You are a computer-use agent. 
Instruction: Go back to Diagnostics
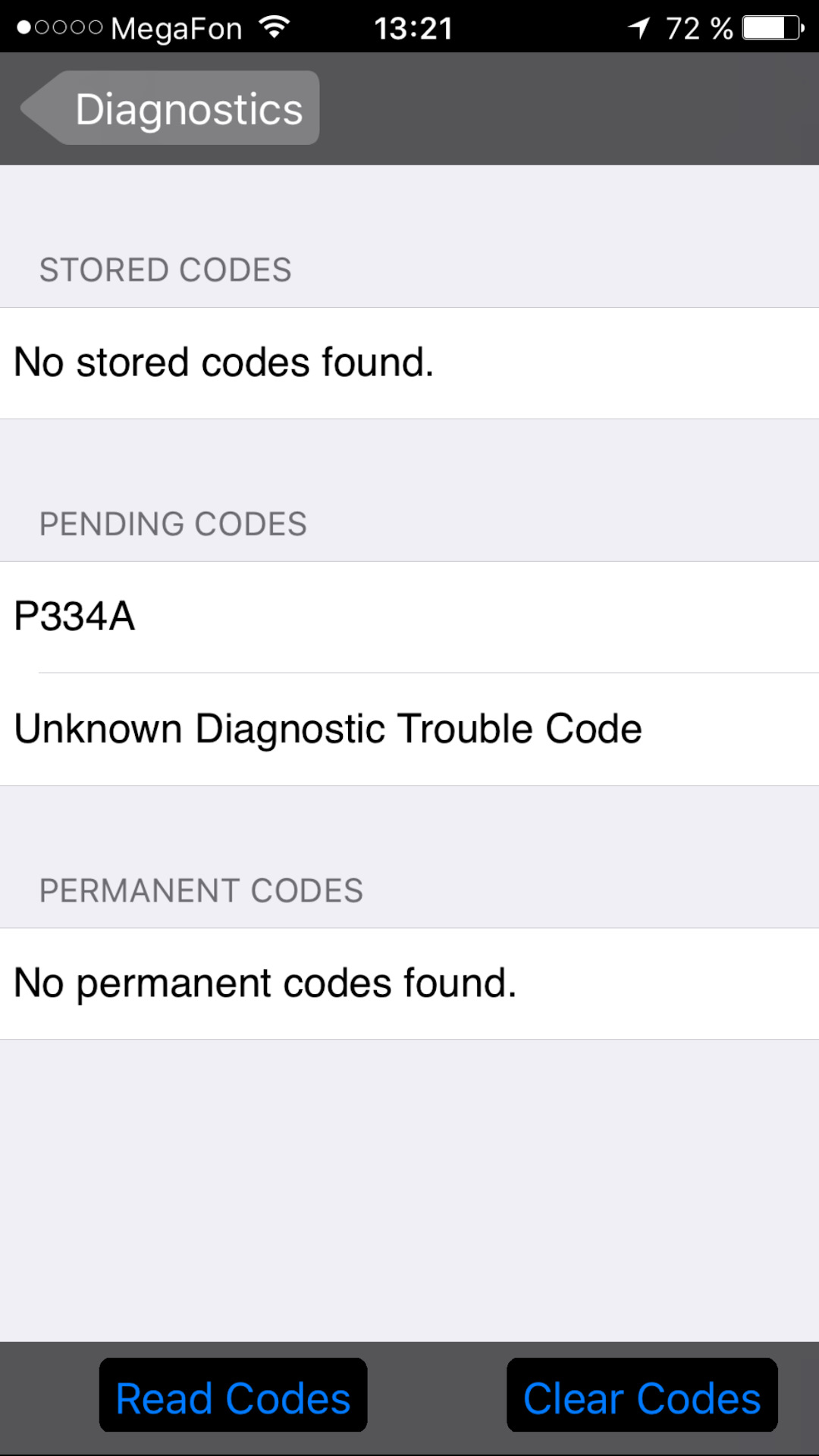point(171,108)
